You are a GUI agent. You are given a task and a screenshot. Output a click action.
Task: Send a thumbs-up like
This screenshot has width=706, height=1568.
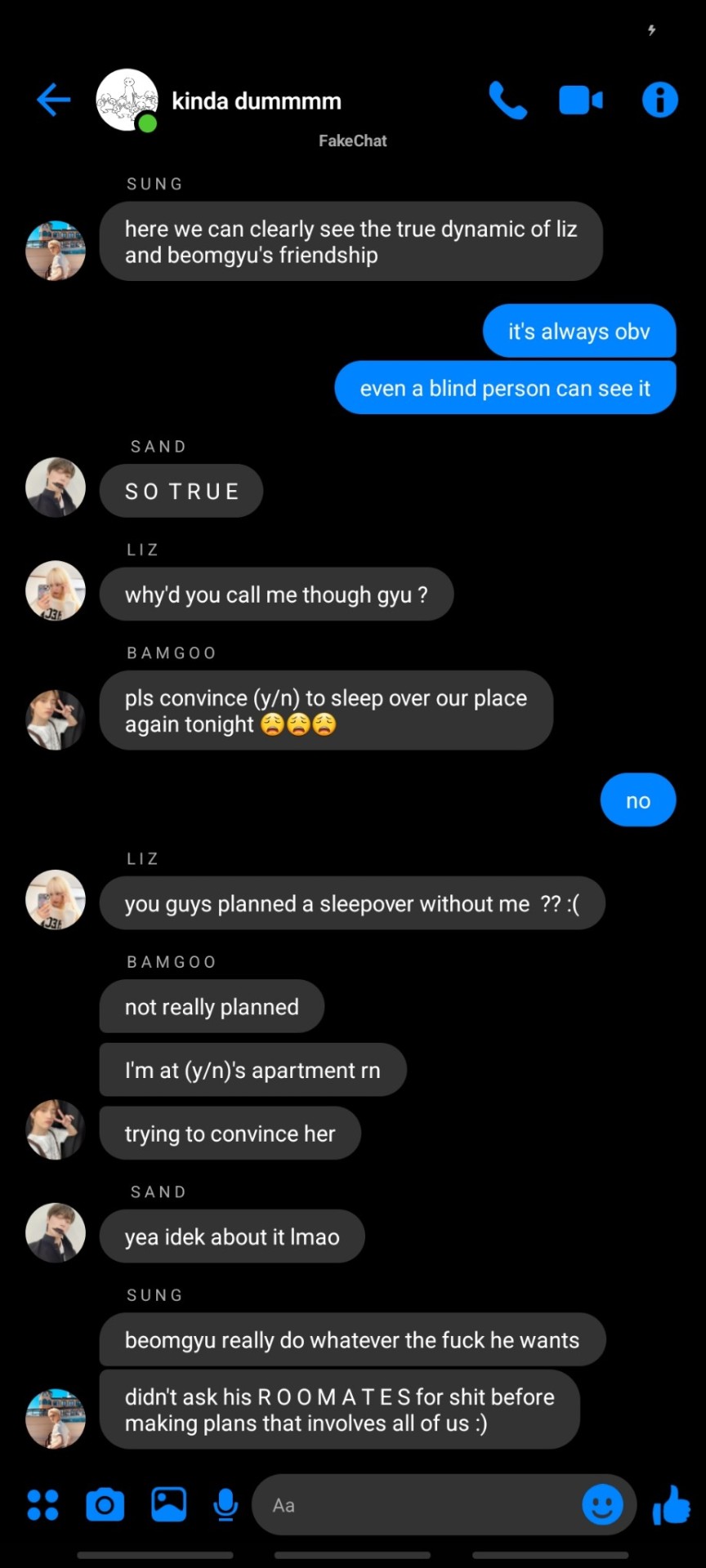click(x=672, y=1504)
